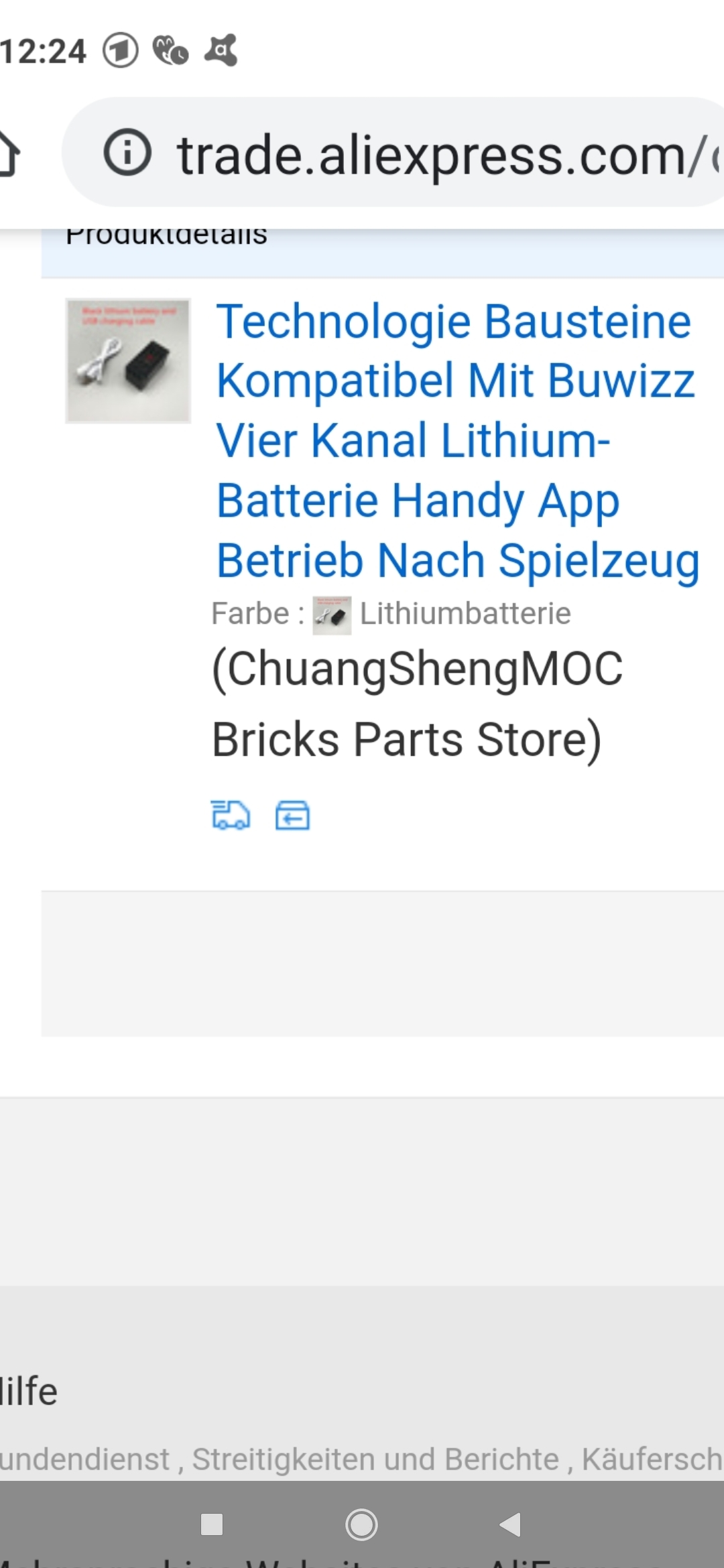The width and height of the screenshot is (724, 1568).
Task: Tap the delivery truck icon
Action: pyautogui.click(x=231, y=815)
